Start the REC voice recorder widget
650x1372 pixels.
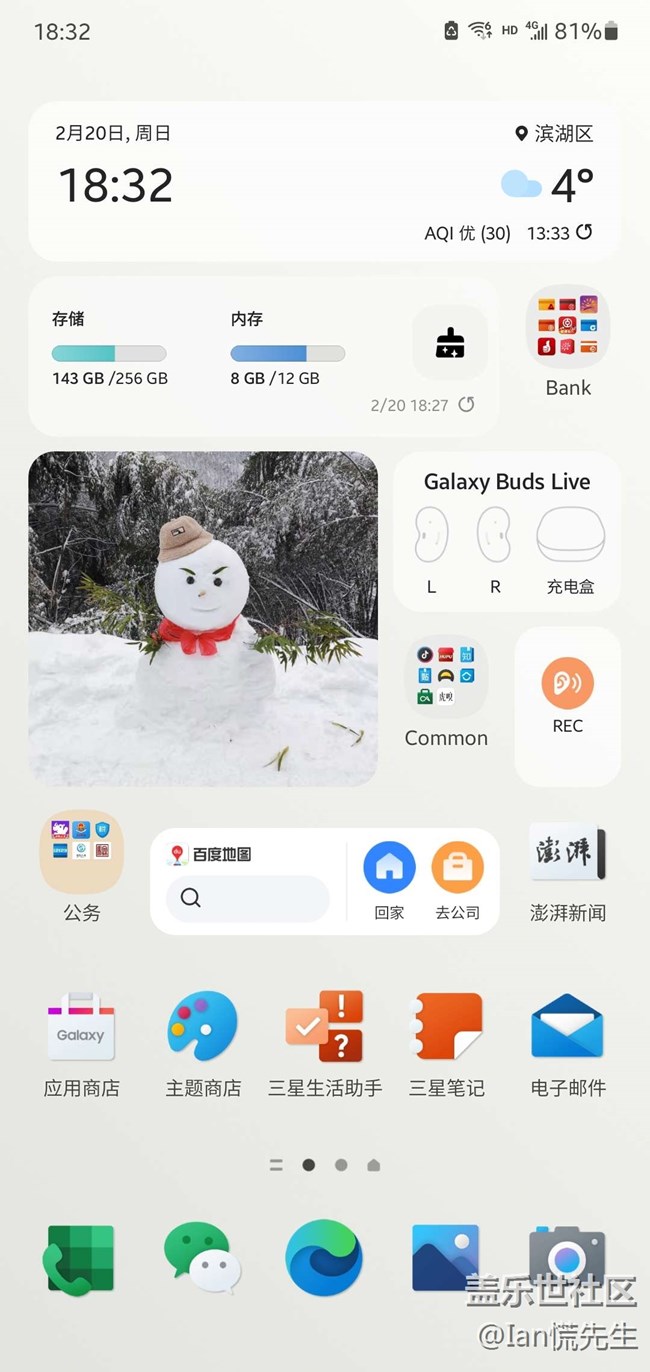click(567, 684)
